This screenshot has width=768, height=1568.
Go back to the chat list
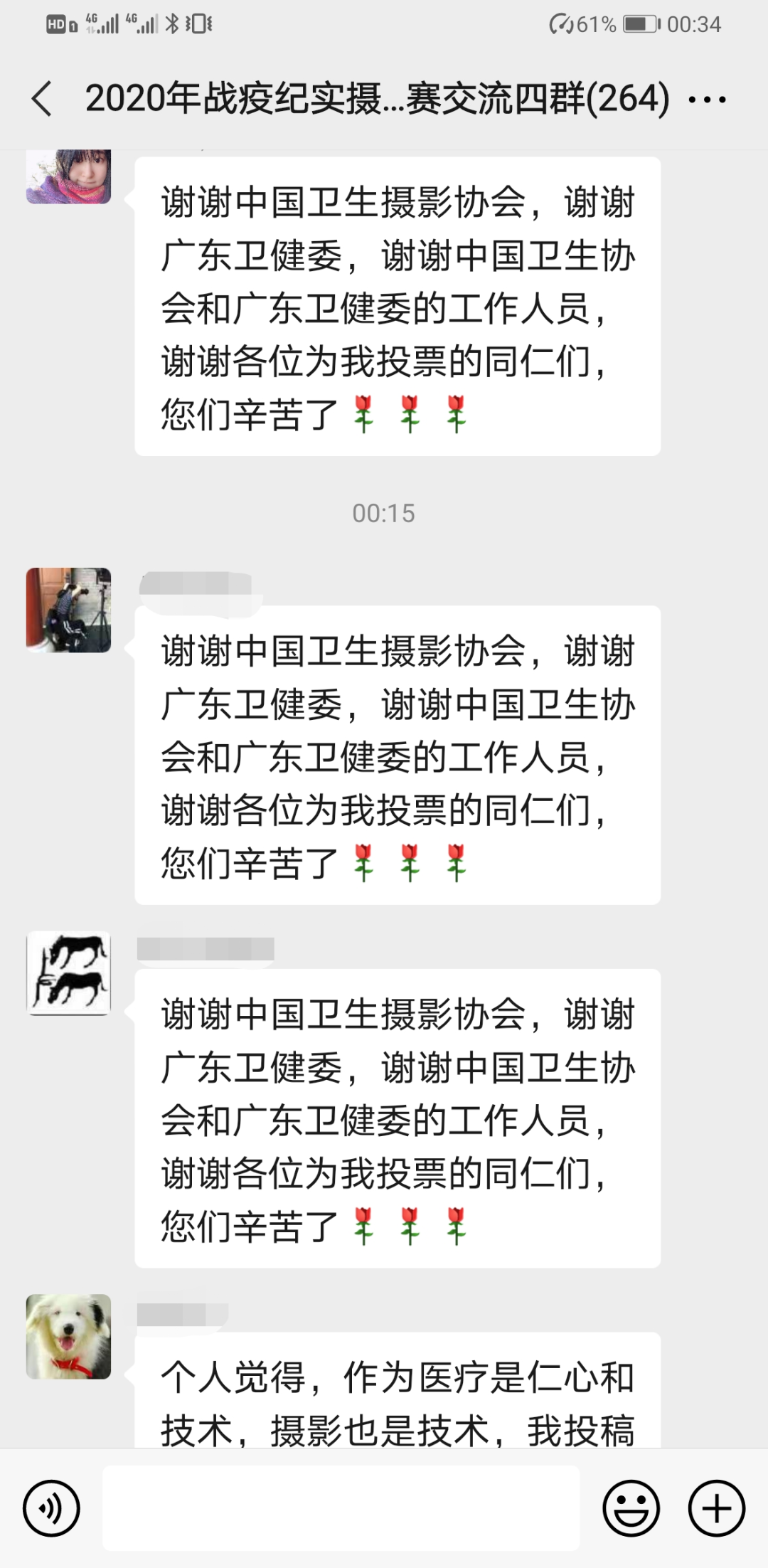(43, 98)
